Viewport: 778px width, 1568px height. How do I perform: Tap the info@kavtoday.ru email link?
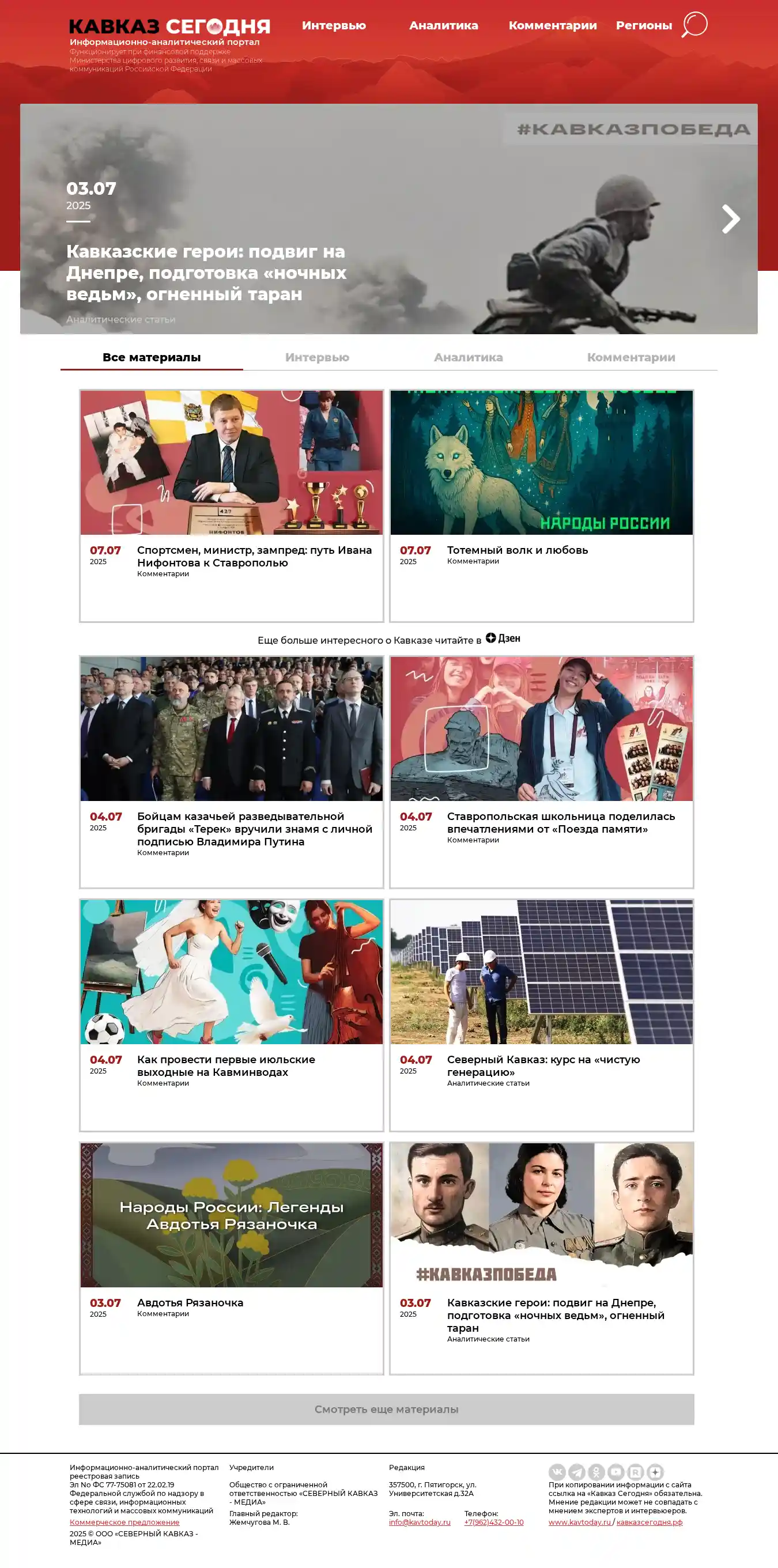(420, 1522)
